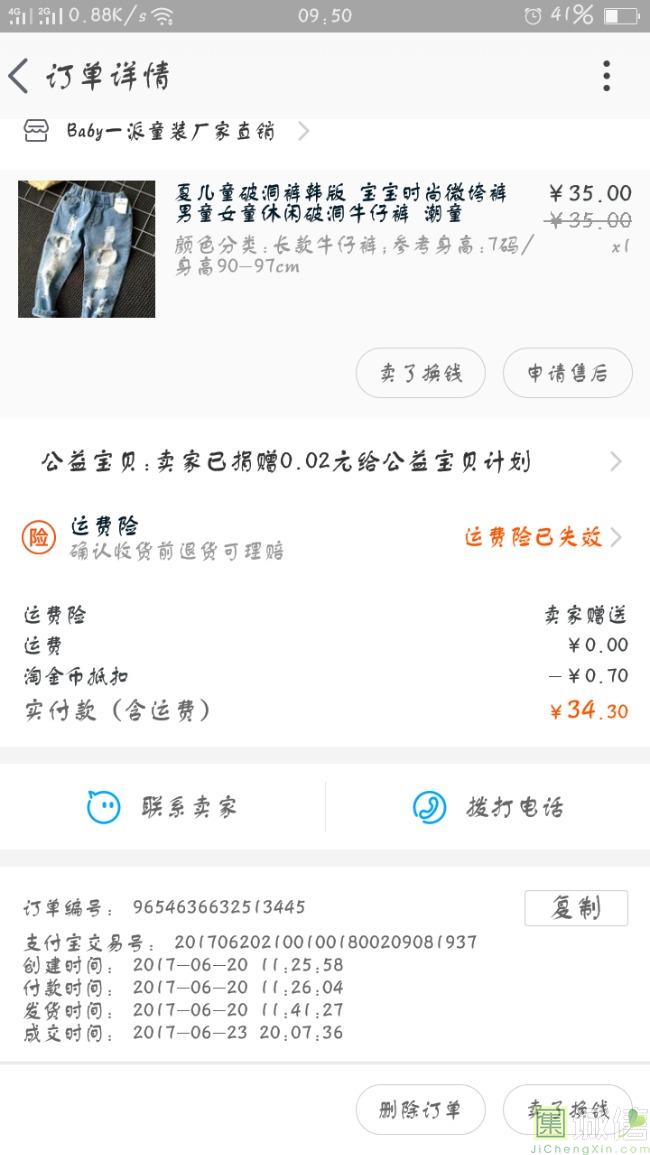Tap 卖了换钱 under the jeans item
650x1155 pixels.
coord(420,374)
